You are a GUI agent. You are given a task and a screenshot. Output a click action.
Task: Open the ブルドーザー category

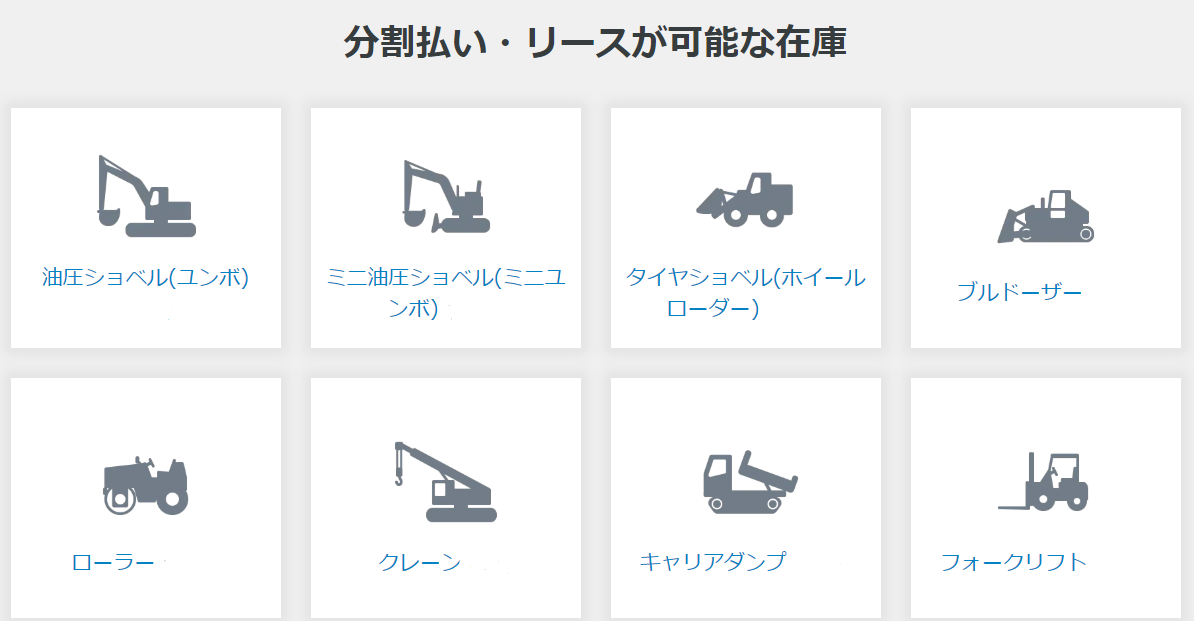click(1045, 228)
